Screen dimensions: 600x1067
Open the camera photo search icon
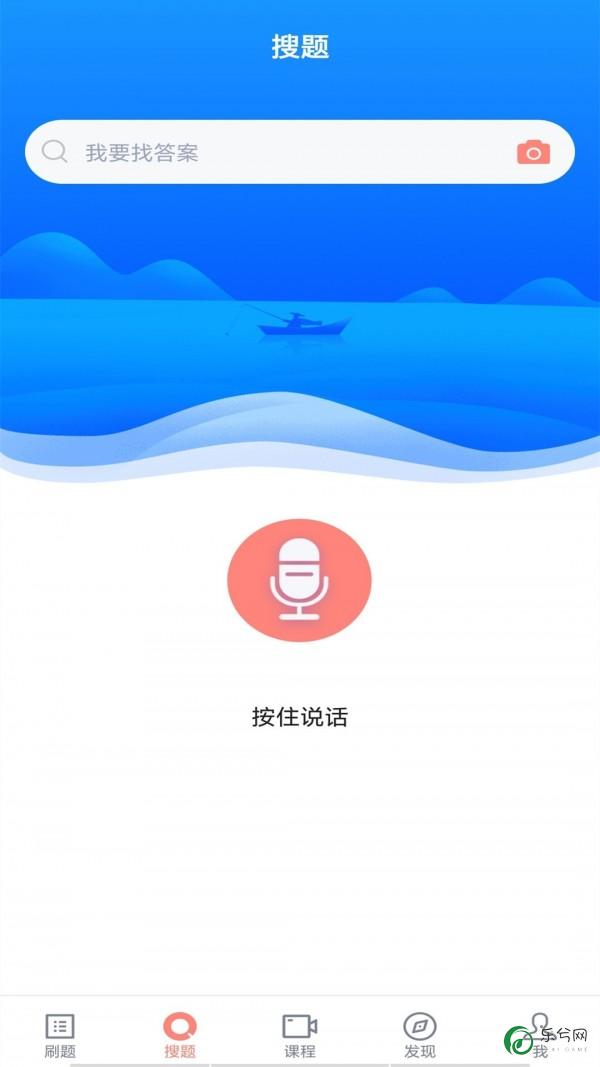(x=533, y=152)
